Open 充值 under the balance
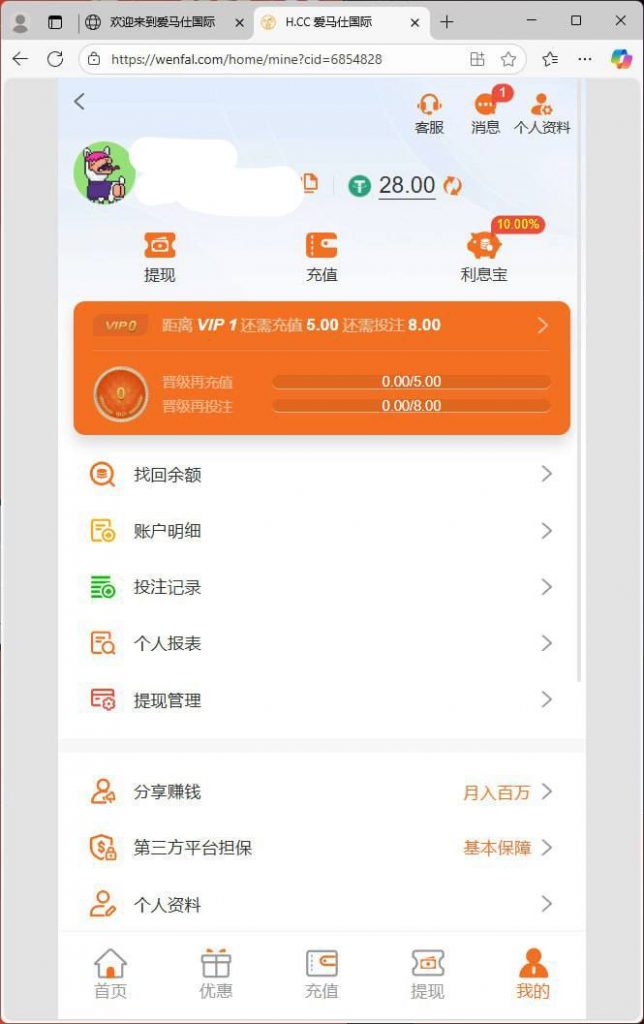 click(321, 256)
